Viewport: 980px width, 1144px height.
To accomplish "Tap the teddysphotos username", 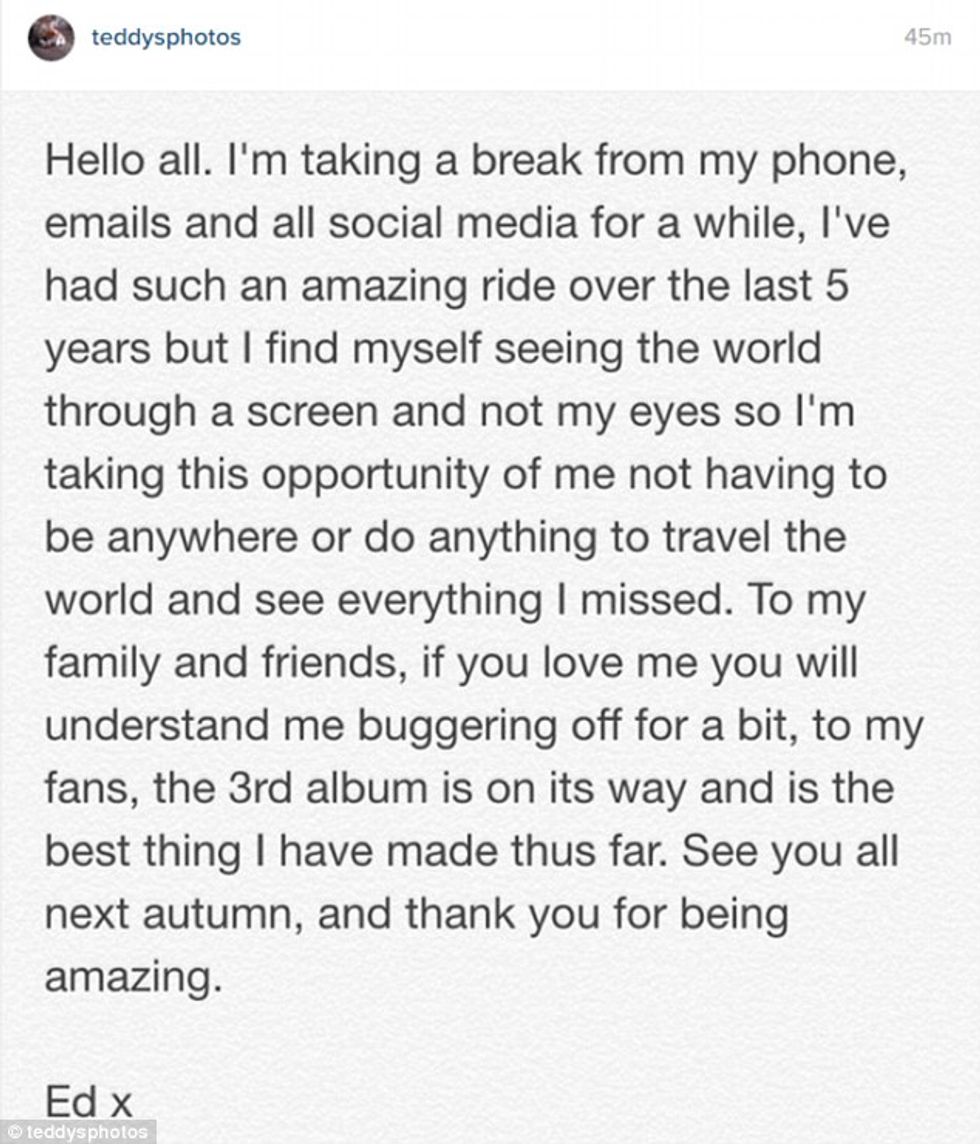I will [x=165, y=38].
